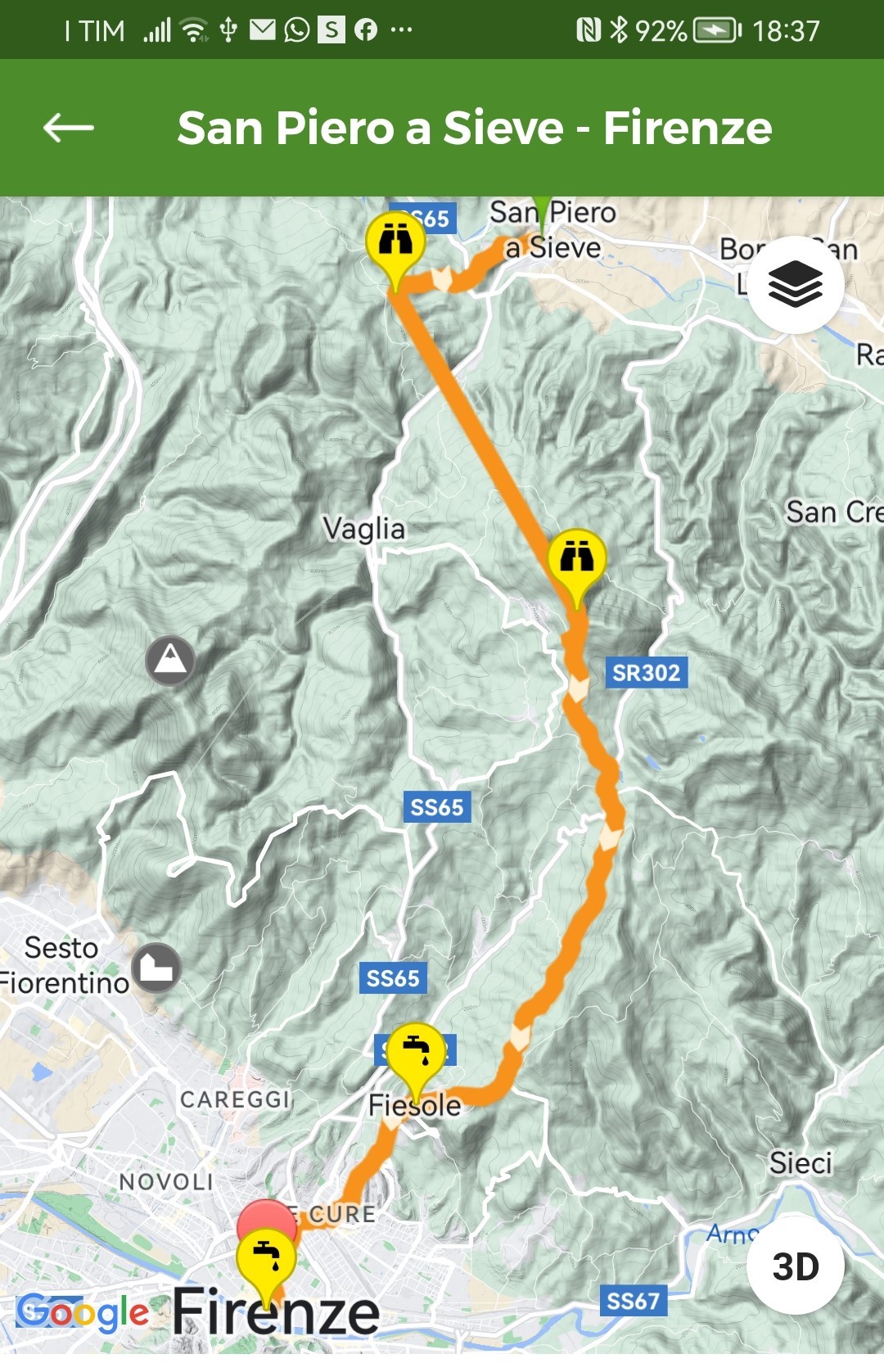Viewport: 884px width, 1372px height.
Task: Tap the mountain peak marker on the map
Action: 170,660
